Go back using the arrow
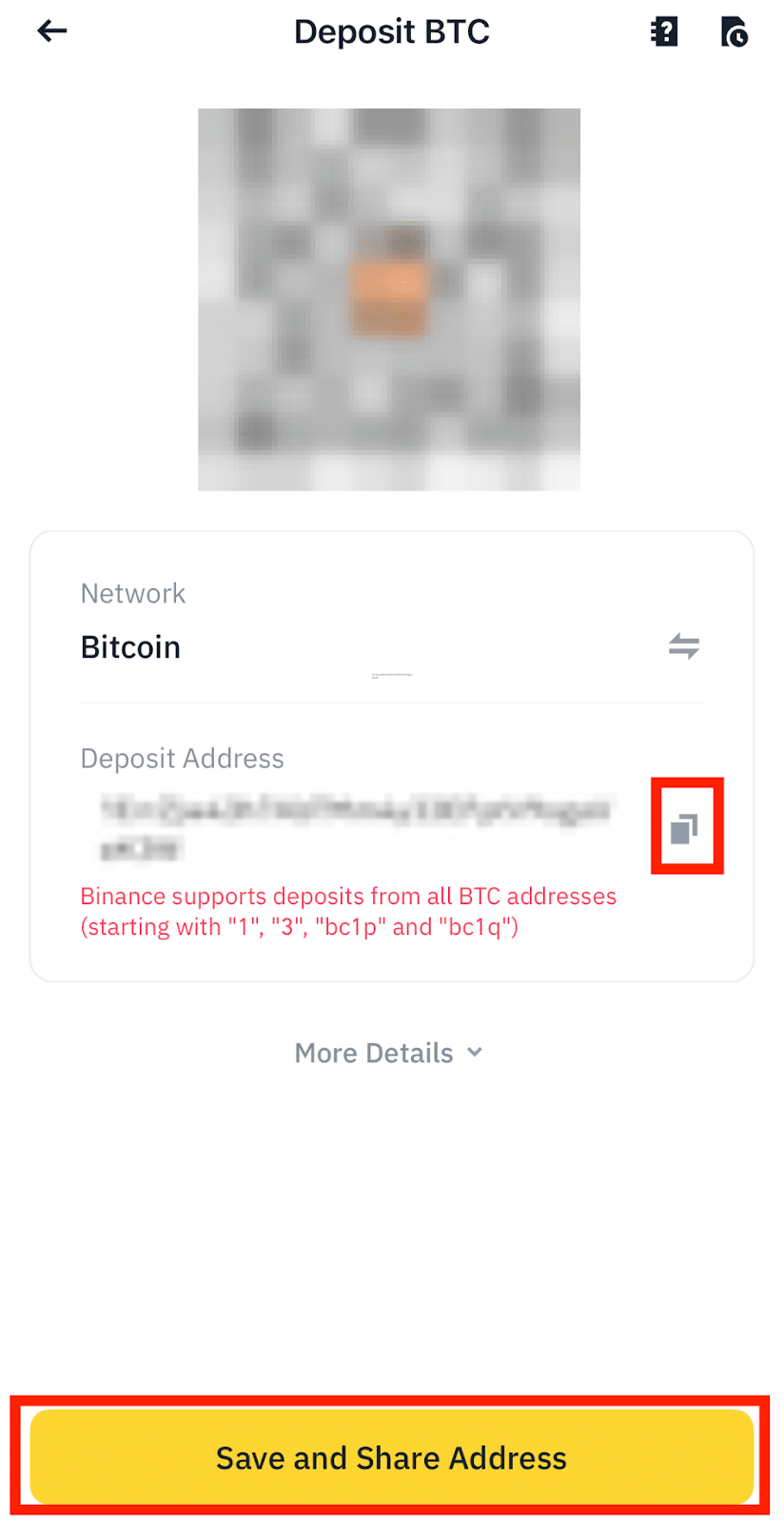 [51, 31]
